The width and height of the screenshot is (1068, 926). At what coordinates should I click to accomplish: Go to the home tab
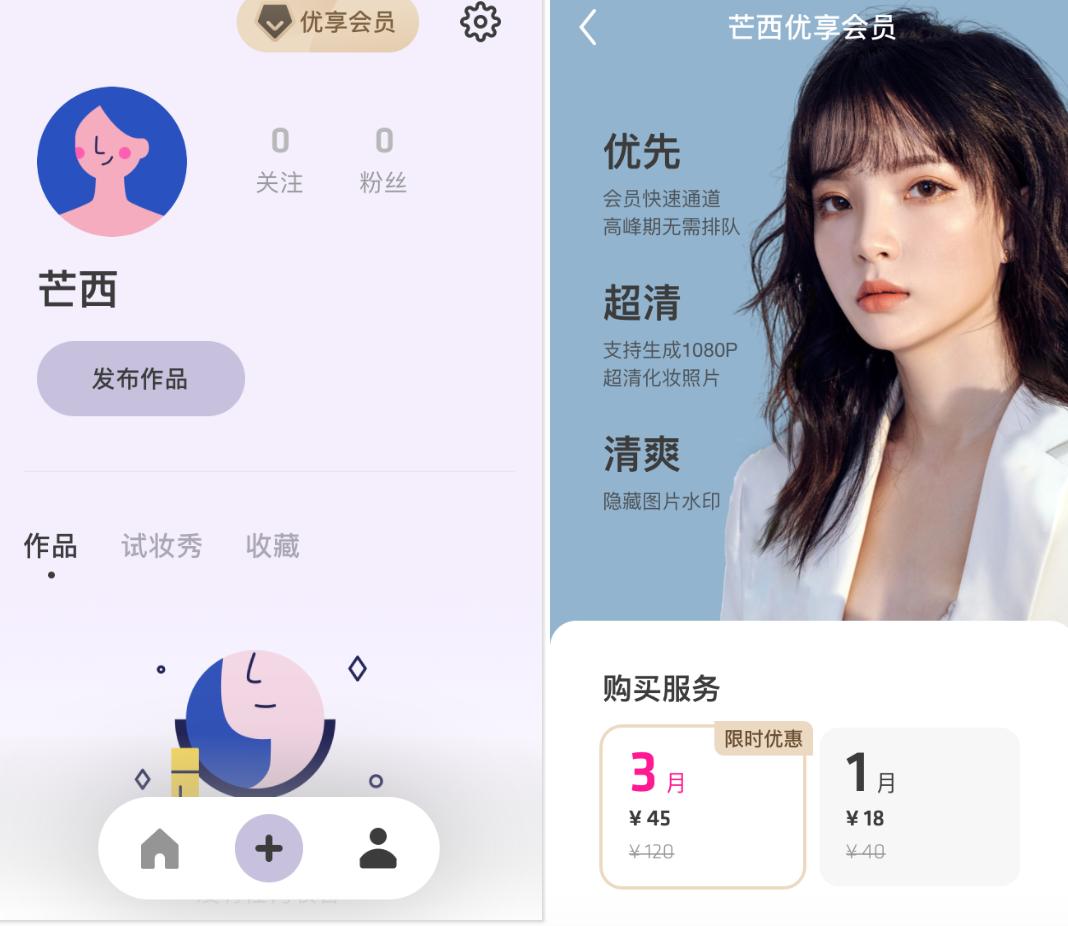pos(159,848)
